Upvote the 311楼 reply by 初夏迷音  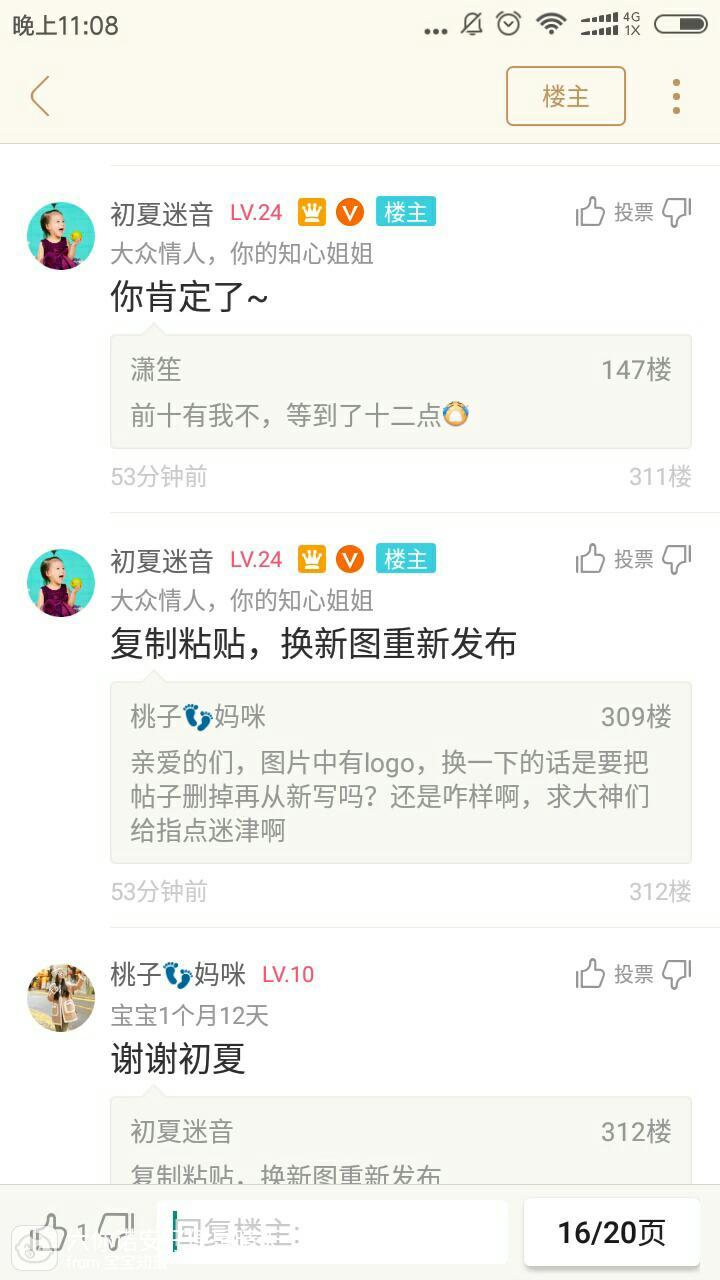point(591,212)
